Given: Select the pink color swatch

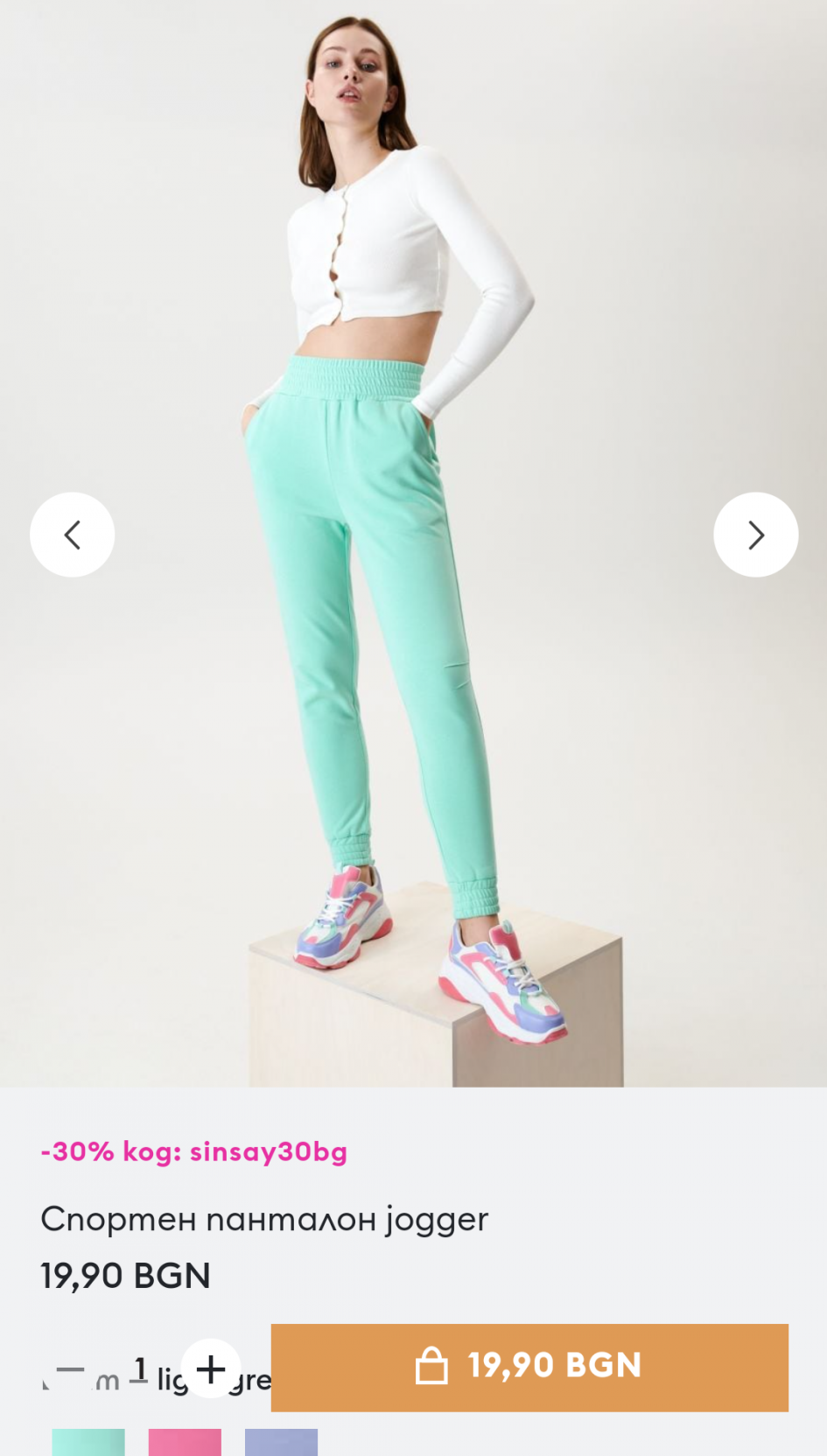Looking at the screenshot, I should pos(185,1442).
